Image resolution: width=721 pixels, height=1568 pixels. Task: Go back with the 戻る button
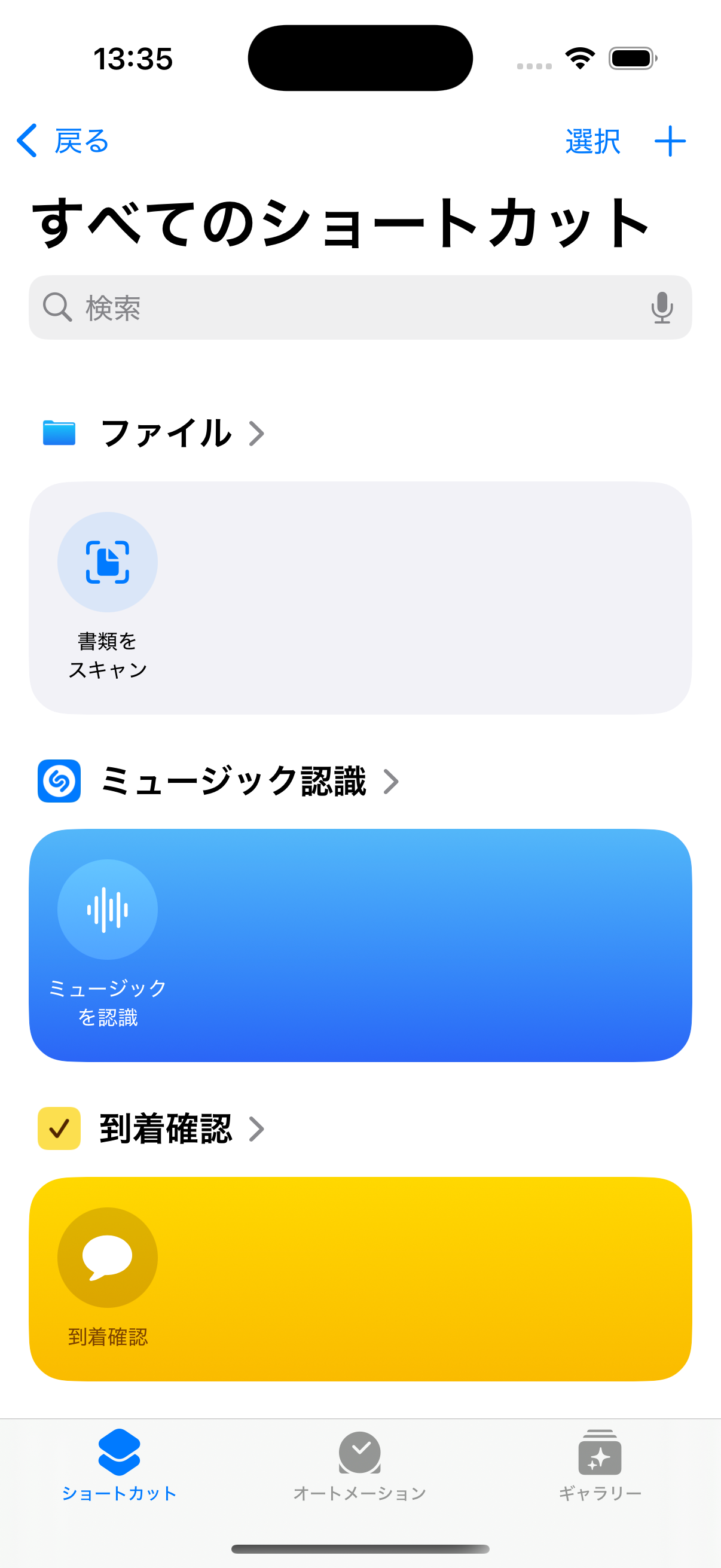click(x=63, y=141)
